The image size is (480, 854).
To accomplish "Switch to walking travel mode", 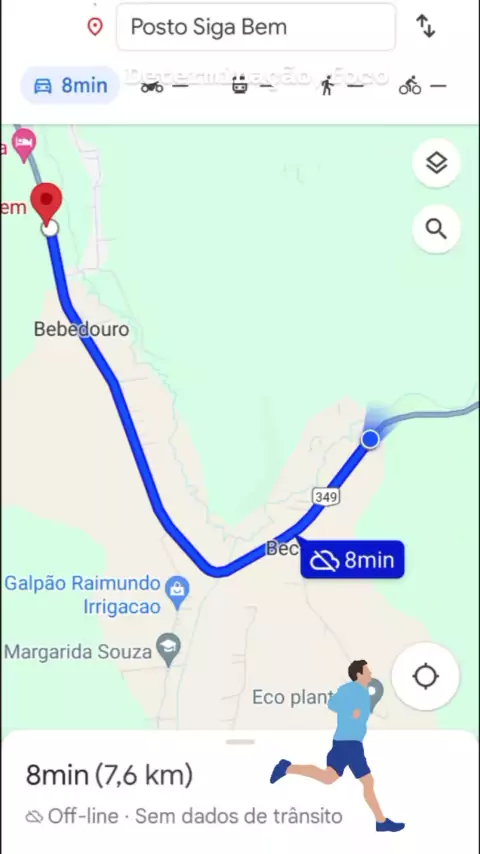I will 341,86.
